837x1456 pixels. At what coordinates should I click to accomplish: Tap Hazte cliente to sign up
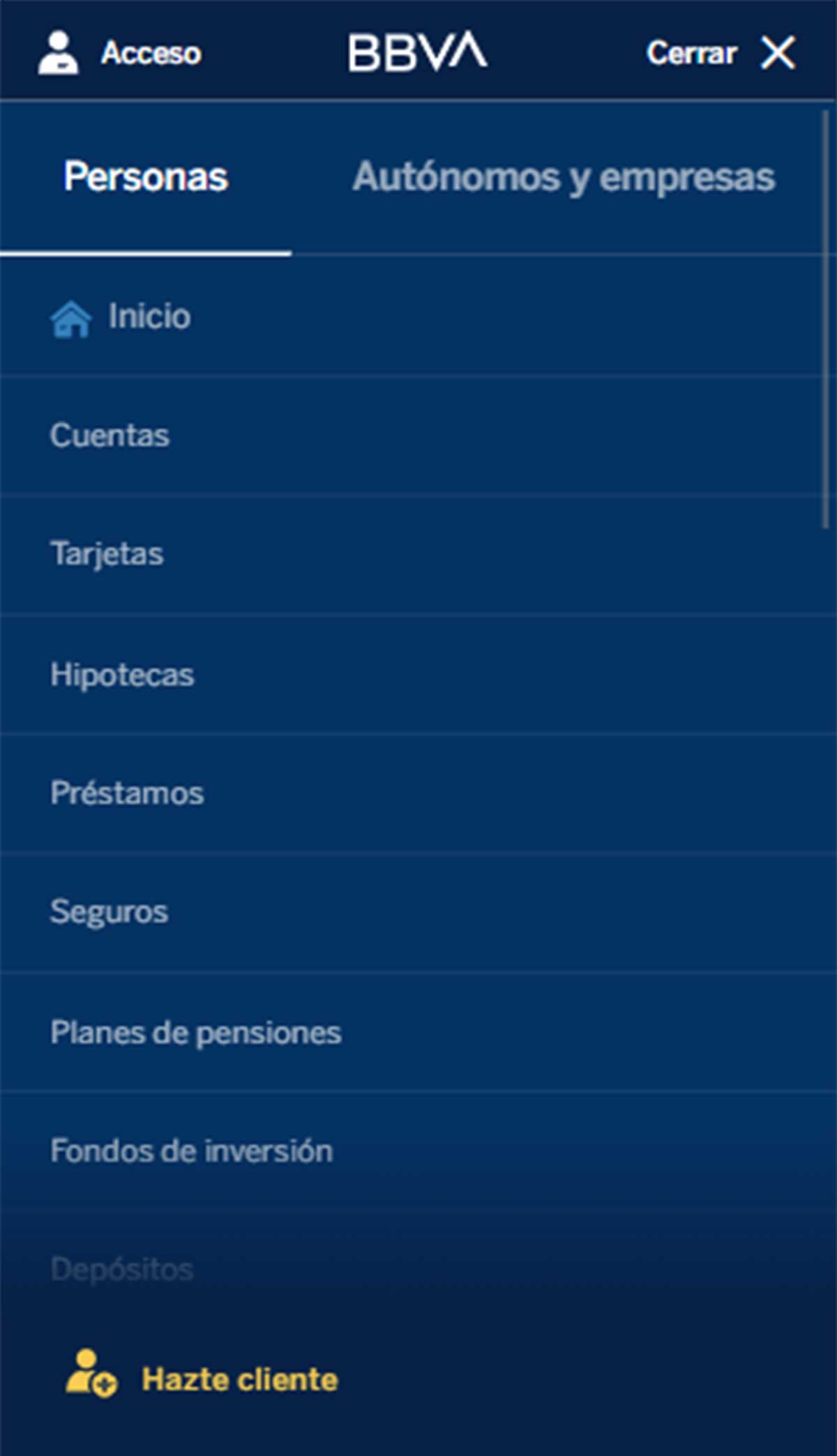(x=202, y=1379)
